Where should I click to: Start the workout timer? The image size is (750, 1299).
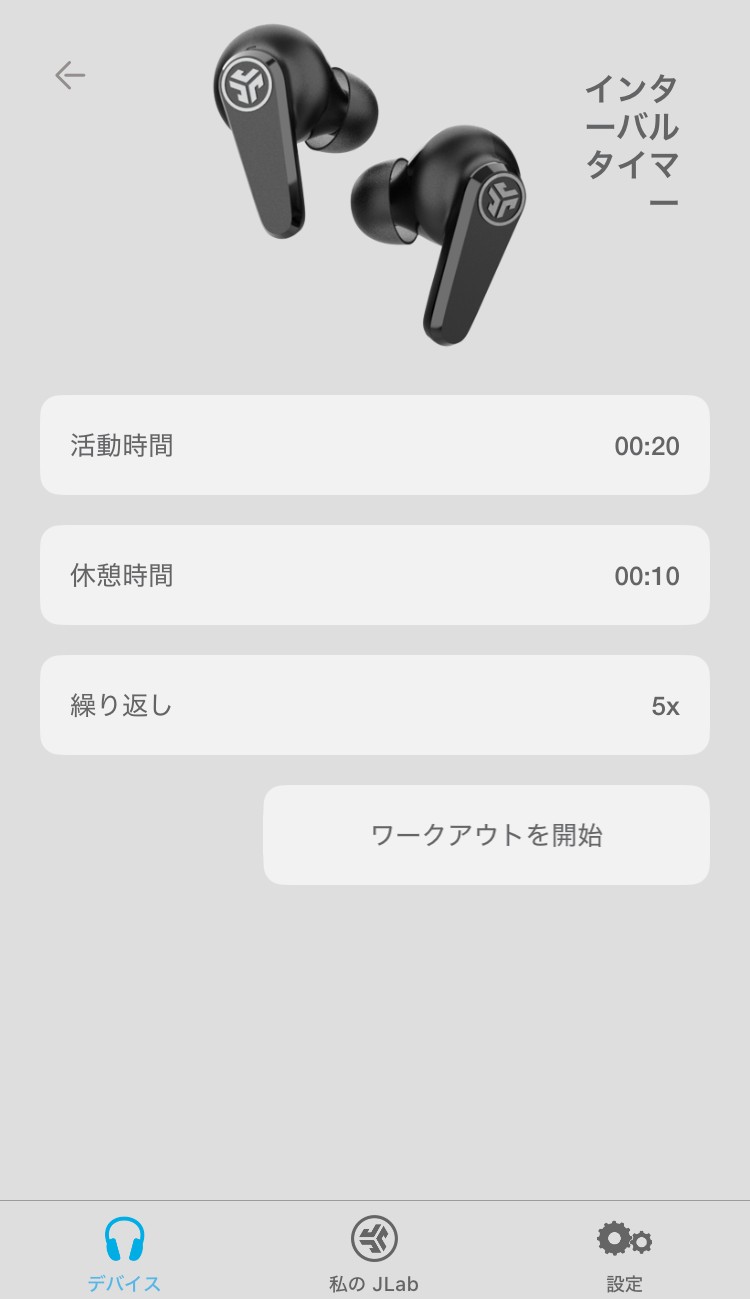click(486, 835)
